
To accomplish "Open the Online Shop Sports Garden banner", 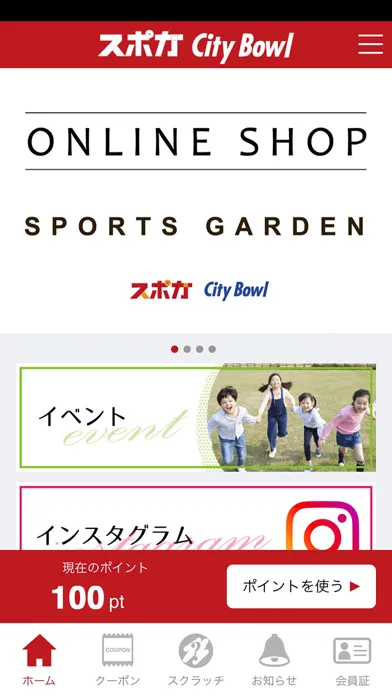I will (x=196, y=201).
